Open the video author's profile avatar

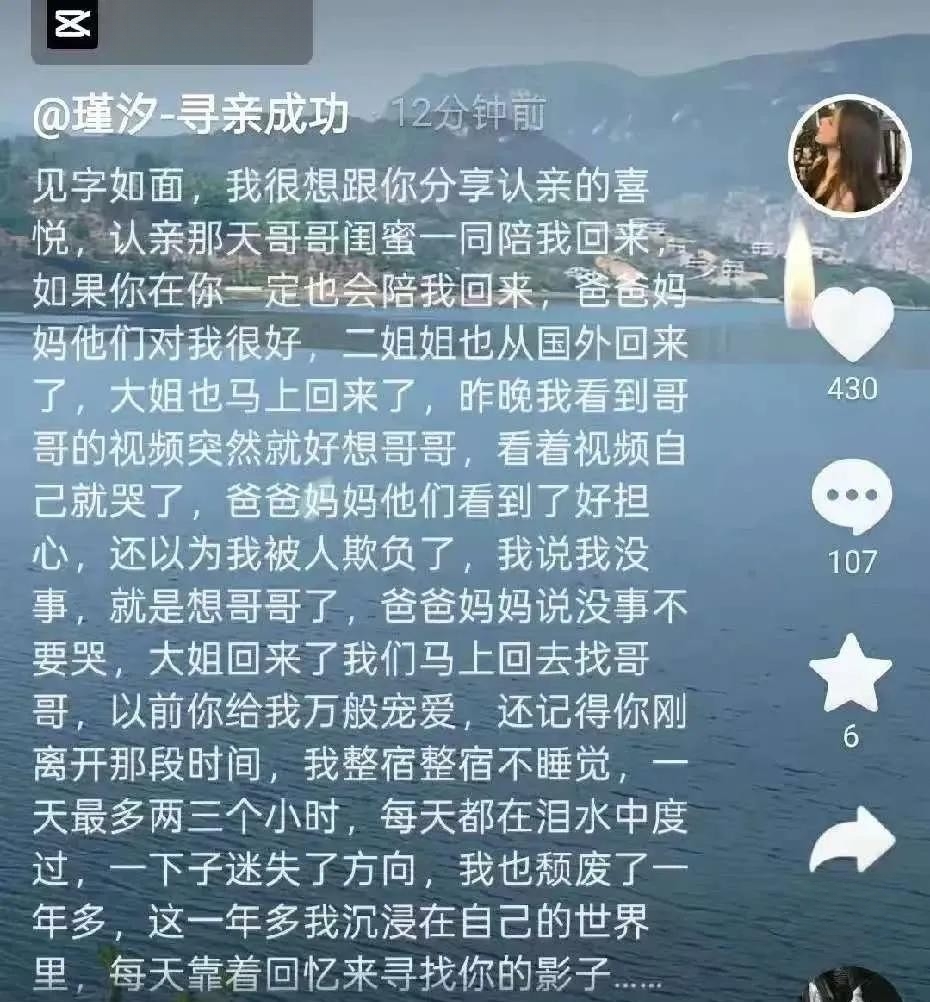coord(849,155)
